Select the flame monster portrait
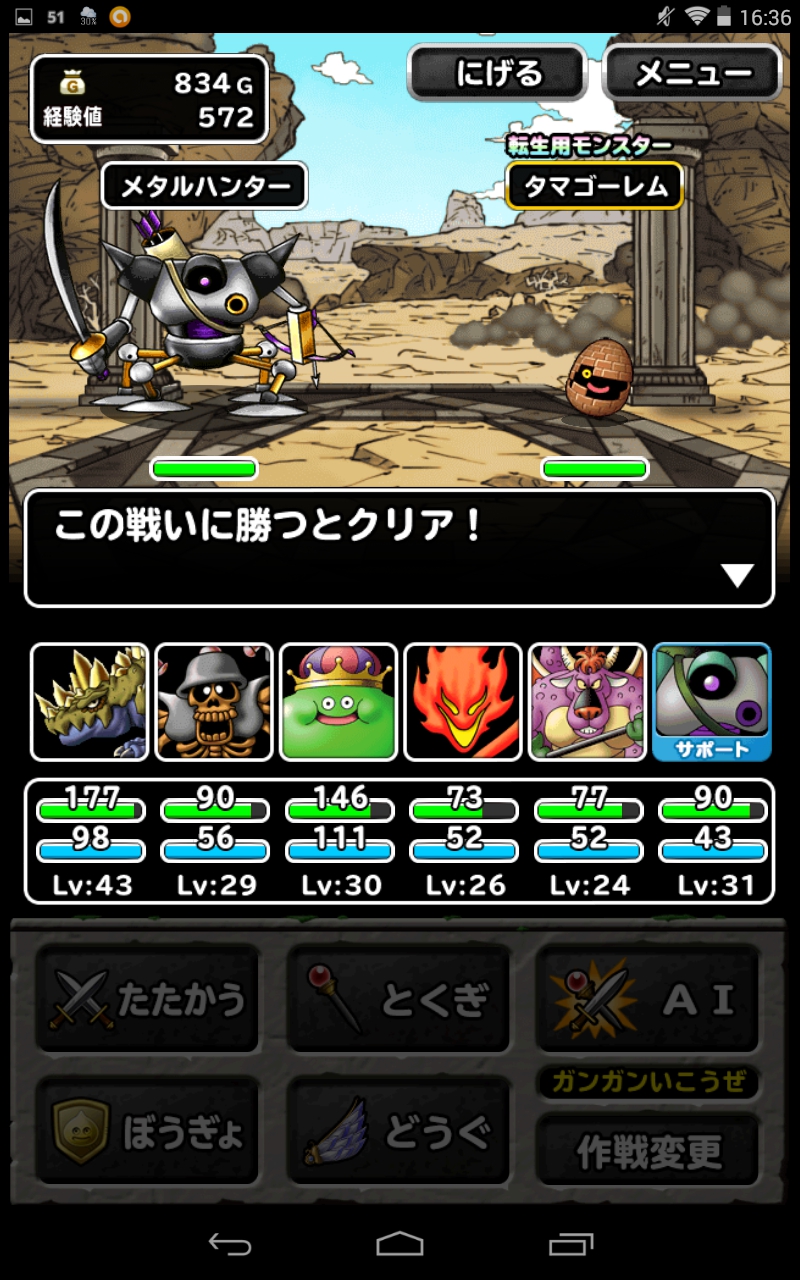 [463, 702]
